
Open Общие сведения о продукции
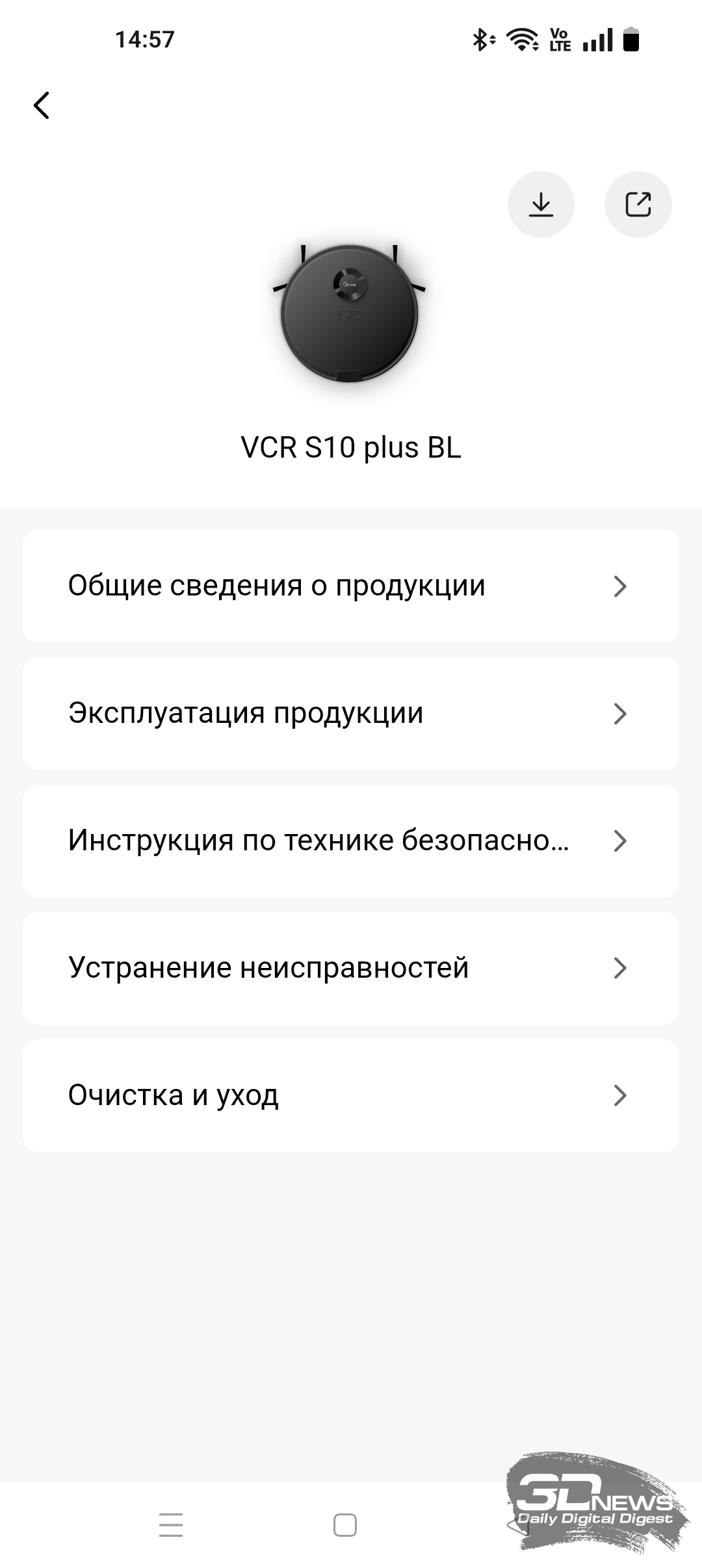point(351,586)
